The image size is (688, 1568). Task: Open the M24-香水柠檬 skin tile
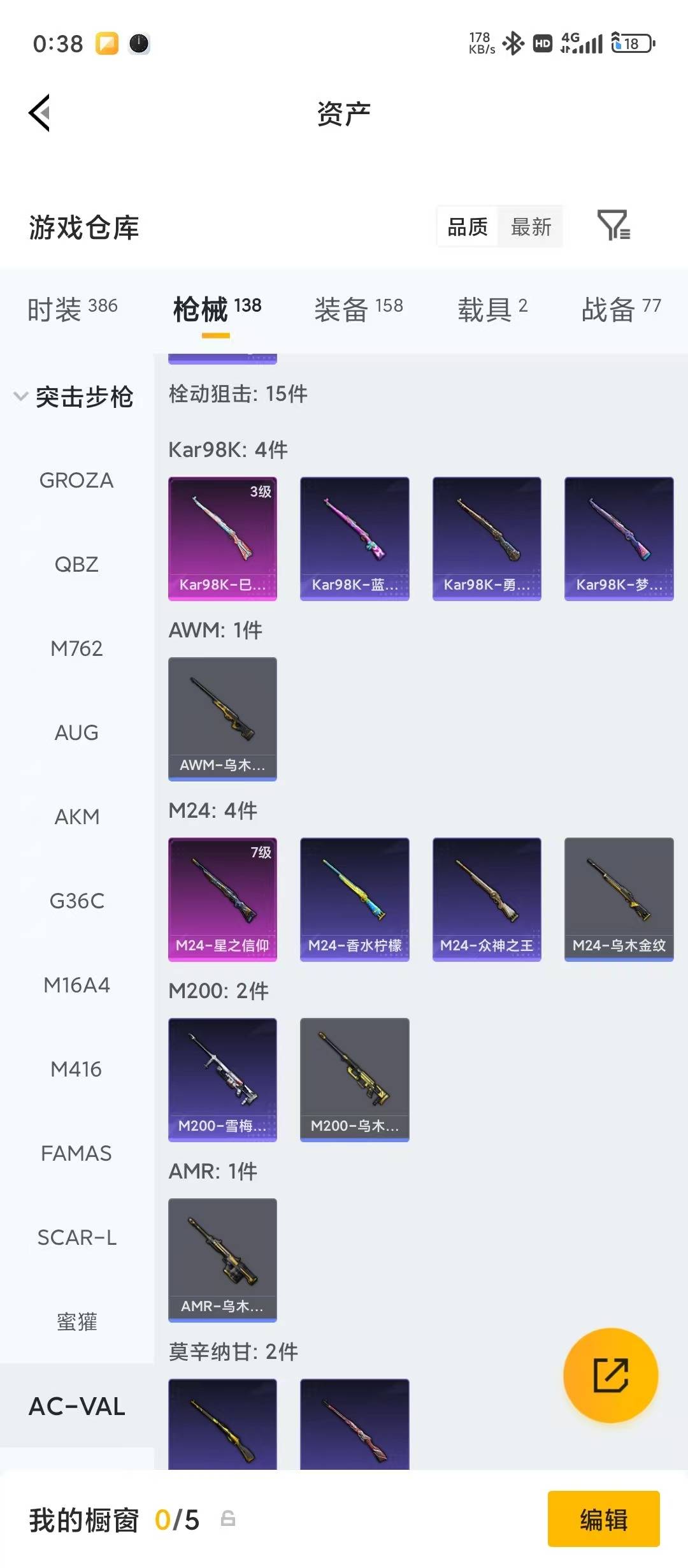coord(354,898)
